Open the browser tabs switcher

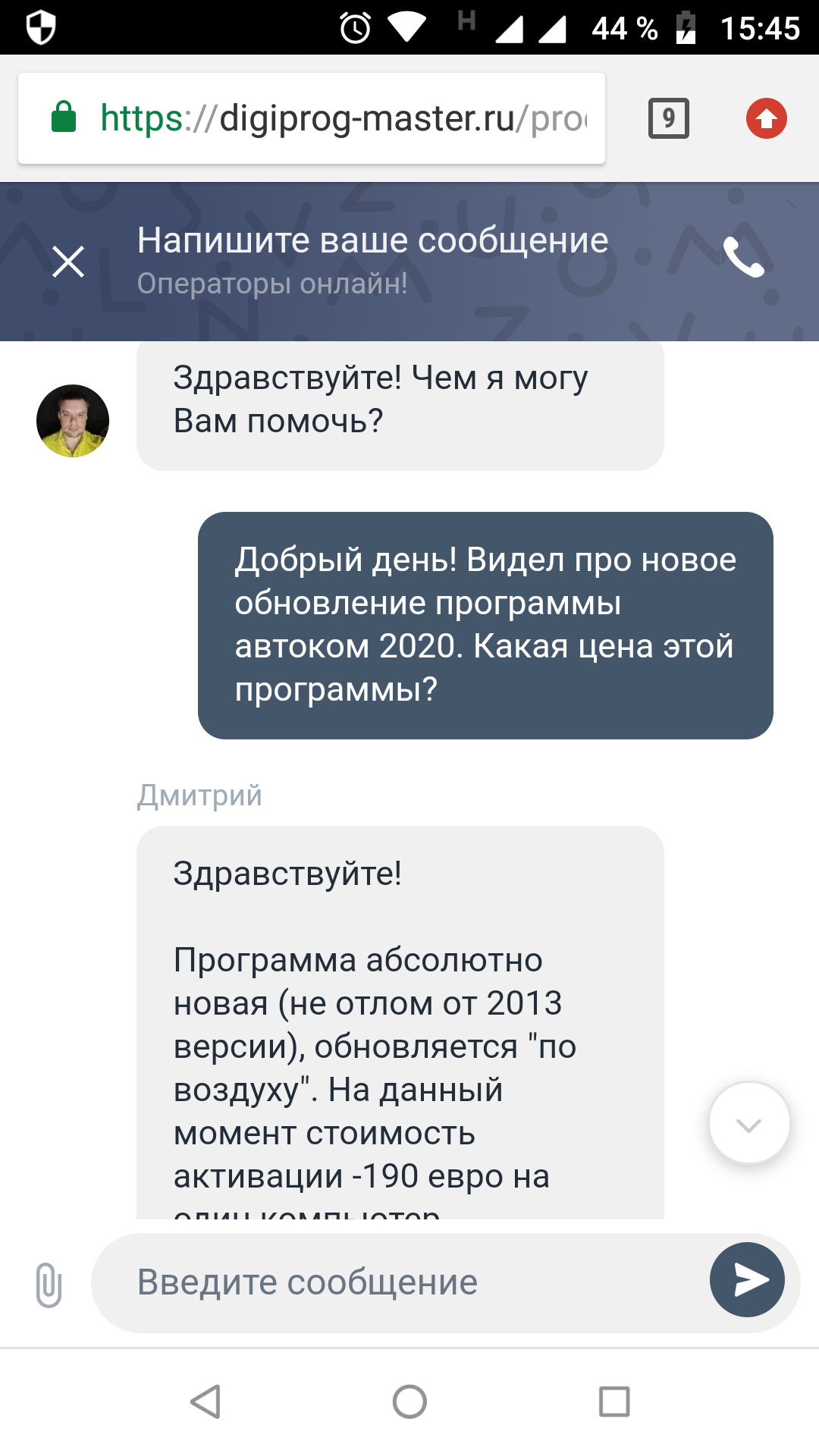(668, 118)
